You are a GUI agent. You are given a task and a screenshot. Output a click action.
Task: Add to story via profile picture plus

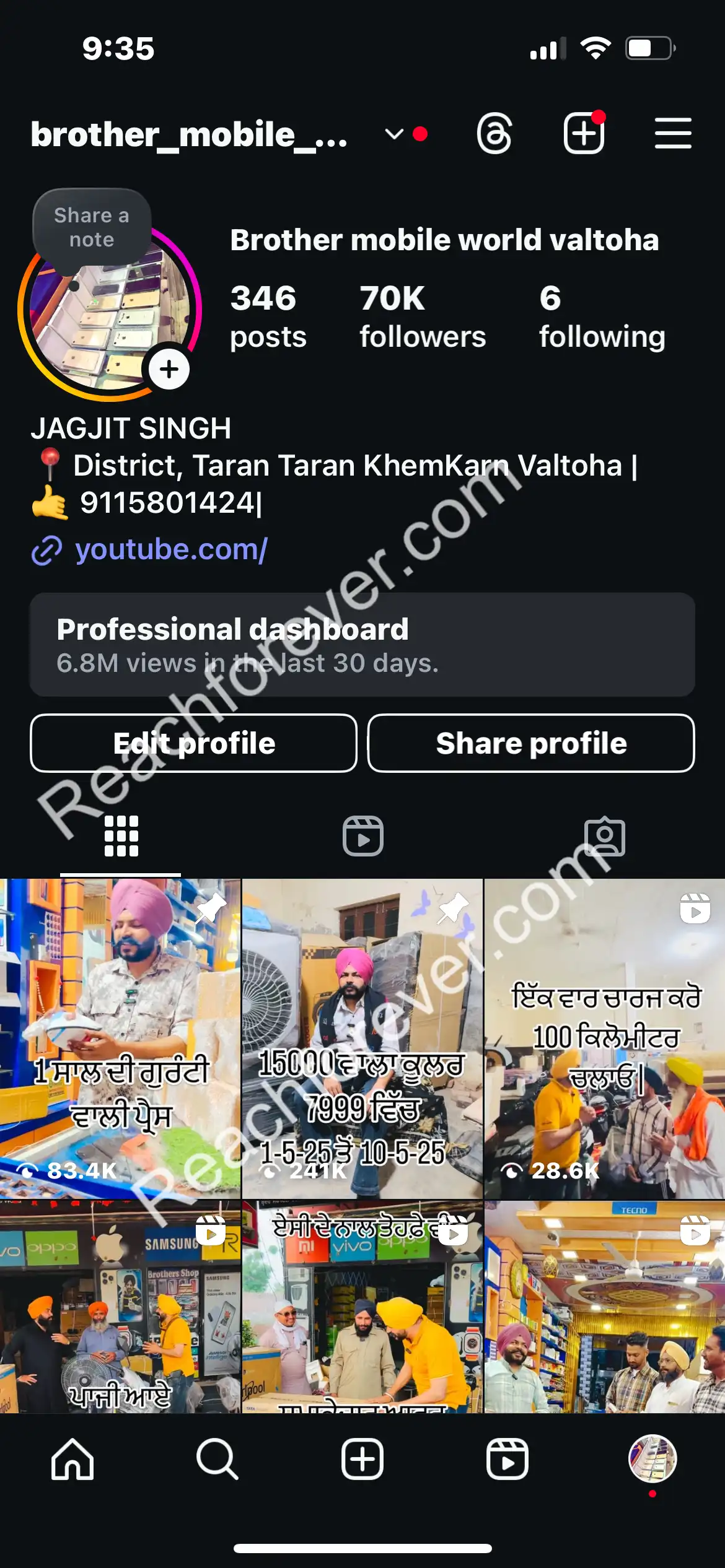click(169, 370)
